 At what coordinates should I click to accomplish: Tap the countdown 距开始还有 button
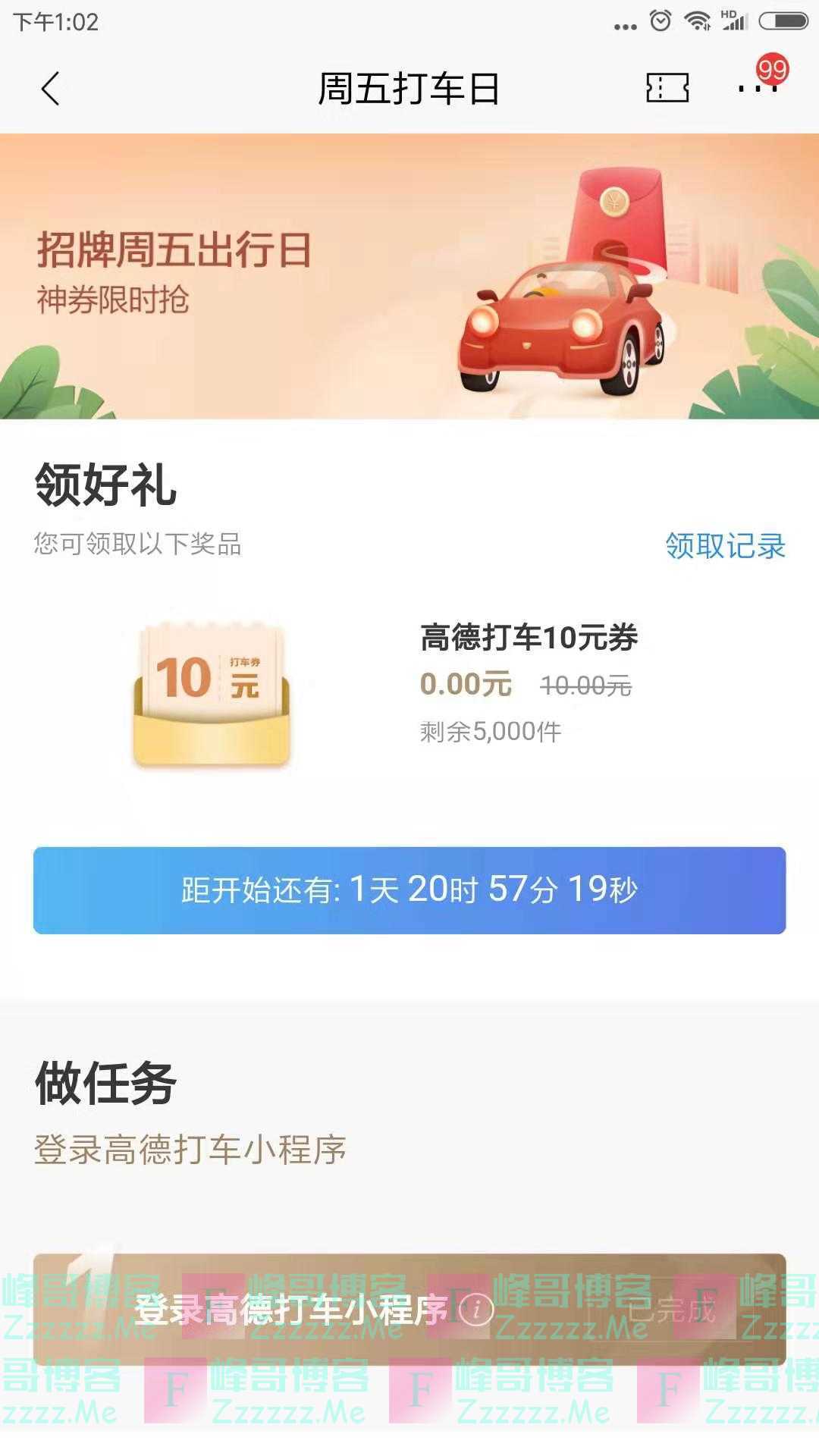(x=409, y=890)
